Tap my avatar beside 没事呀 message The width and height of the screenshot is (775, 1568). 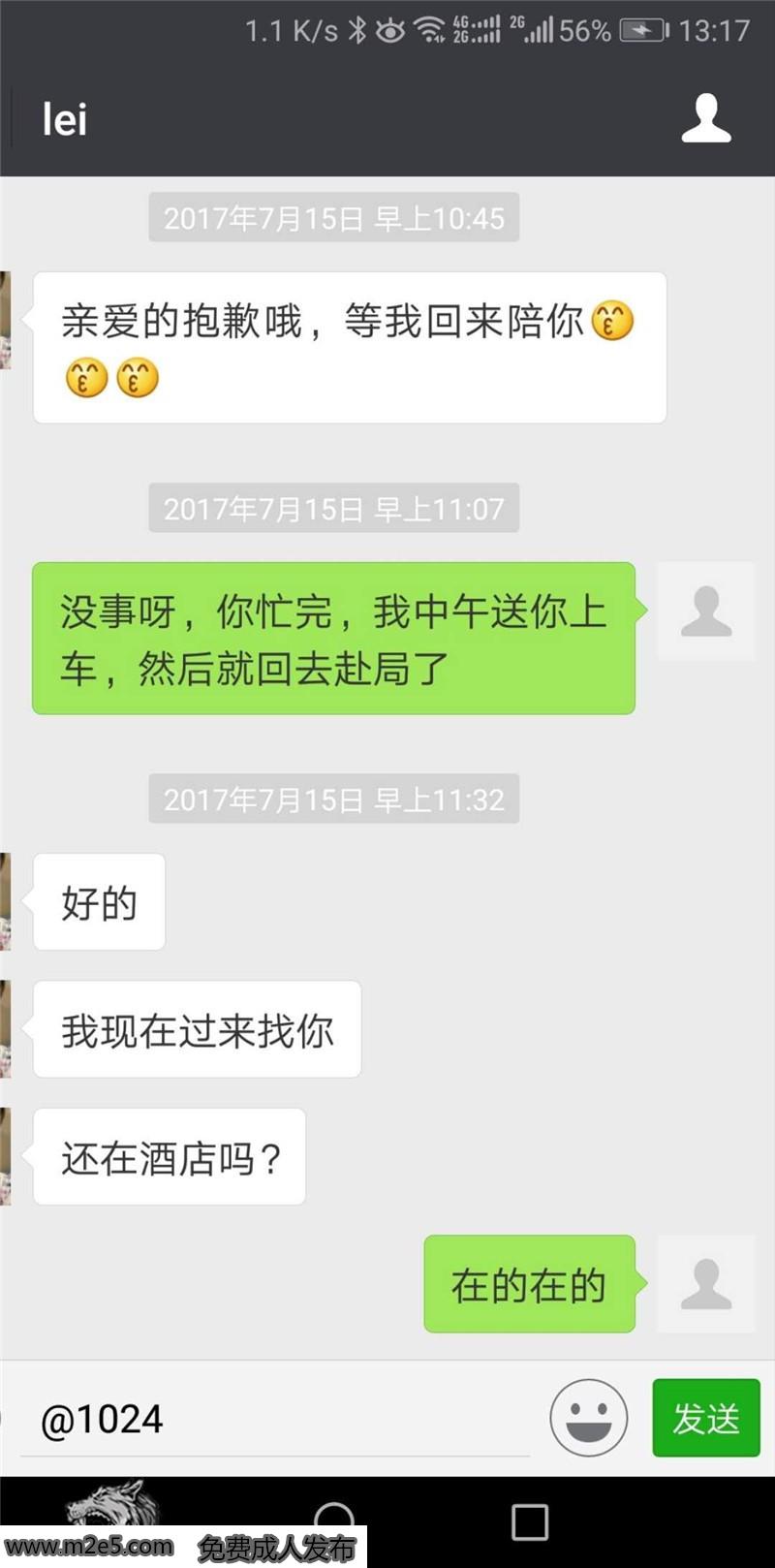(705, 612)
